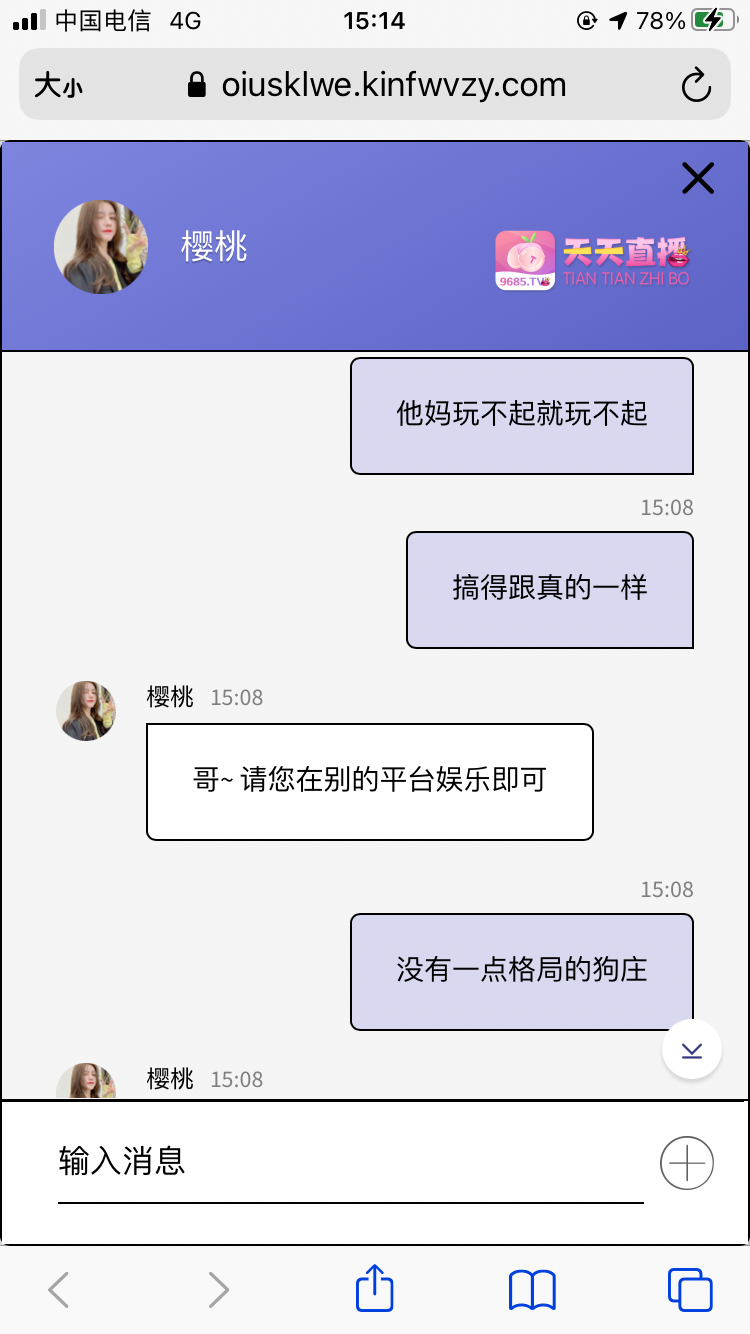Jump to the latest messages
This screenshot has width=750, height=1334.
[692, 1049]
